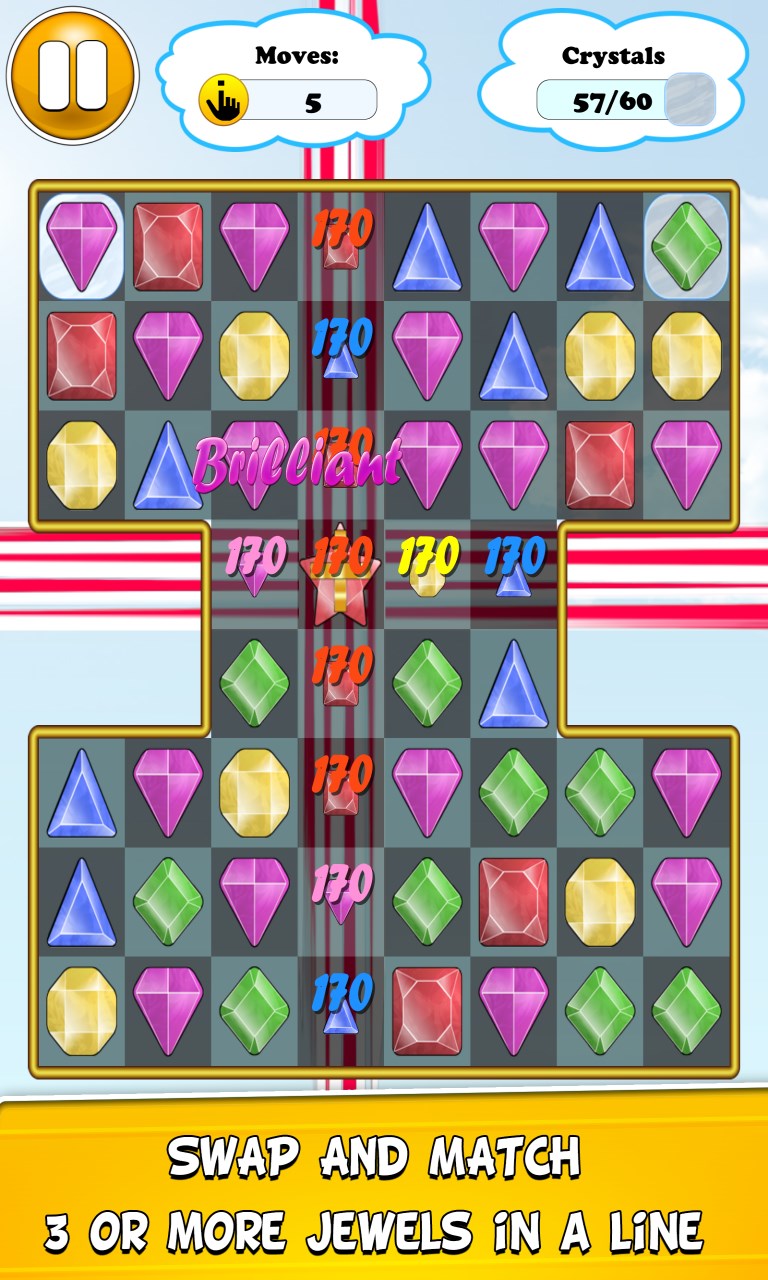Select the frozen green jewel

click(x=686, y=246)
